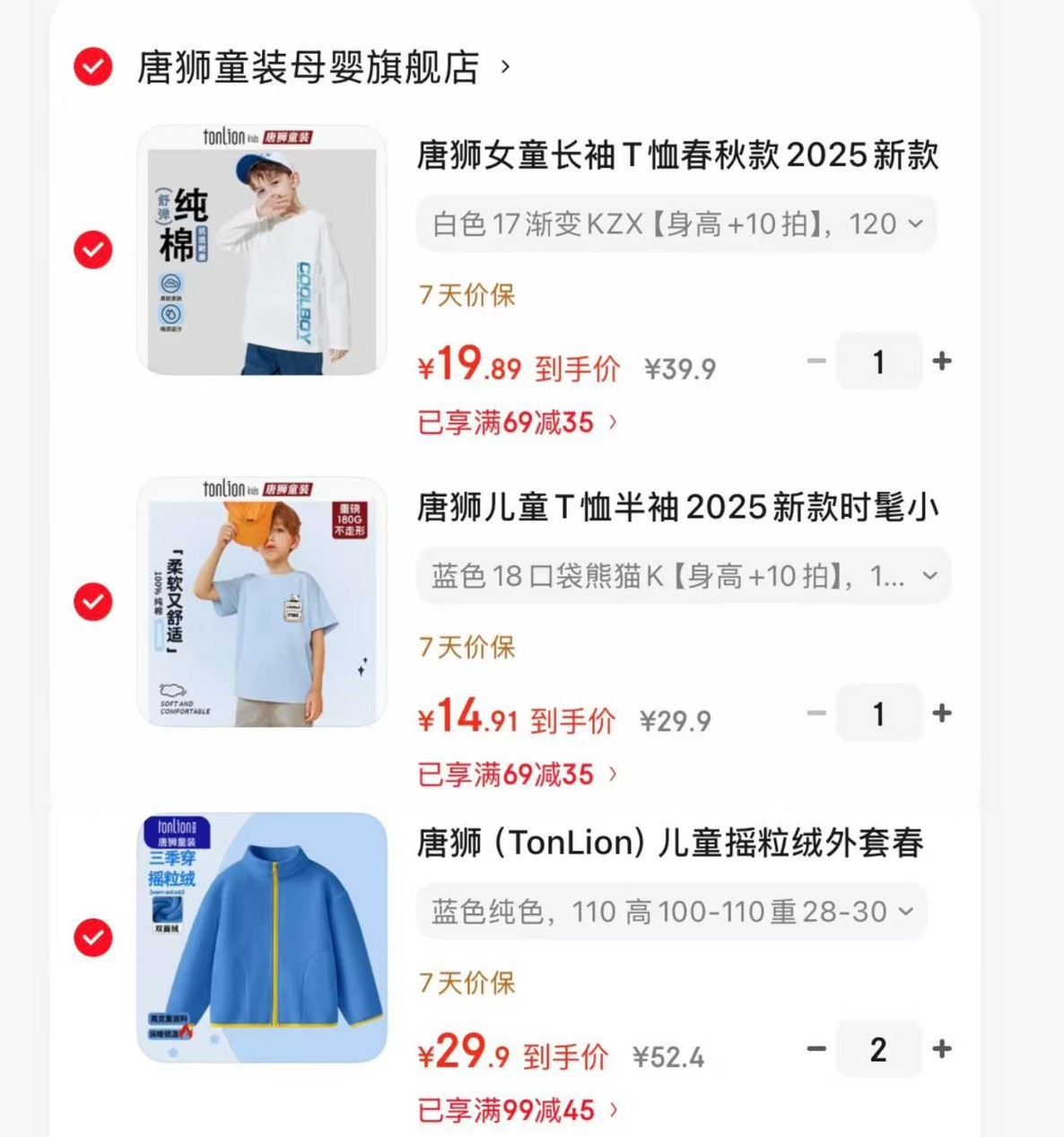The image size is (1064, 1137).
Task: View 已享满69减35 details for ¥14.91 item
Action: pos(517,774)
